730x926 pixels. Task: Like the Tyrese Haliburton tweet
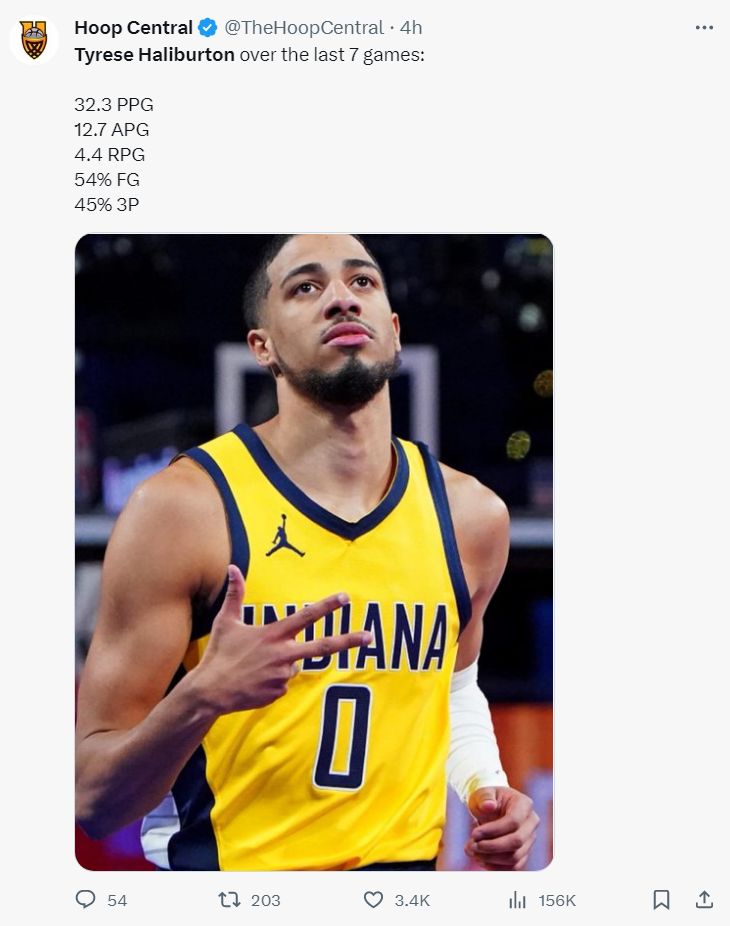coord(373,900)
